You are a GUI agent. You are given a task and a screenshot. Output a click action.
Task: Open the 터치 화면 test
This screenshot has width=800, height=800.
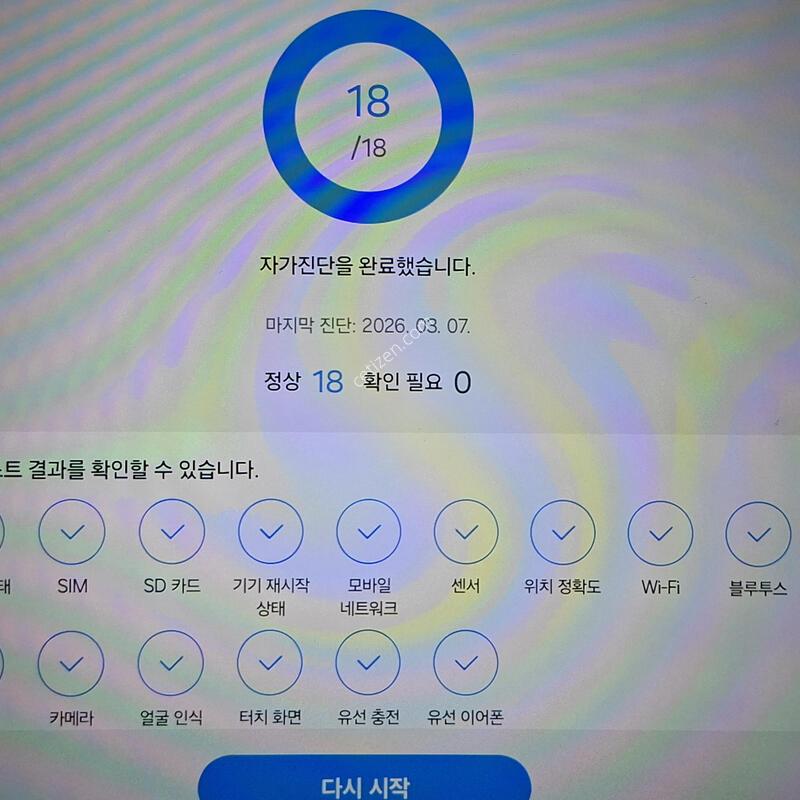[270, 663]
